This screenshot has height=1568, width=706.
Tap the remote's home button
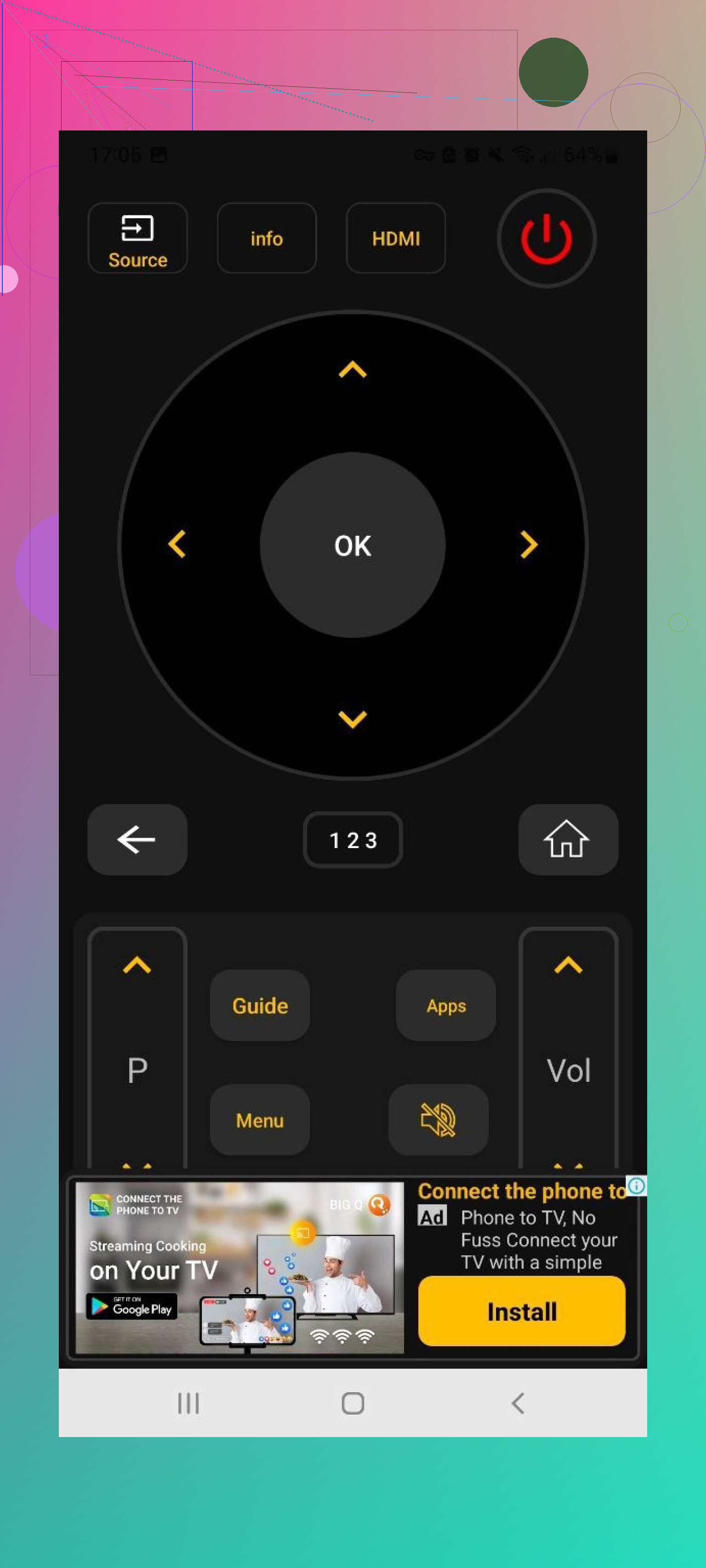point(568,839)
